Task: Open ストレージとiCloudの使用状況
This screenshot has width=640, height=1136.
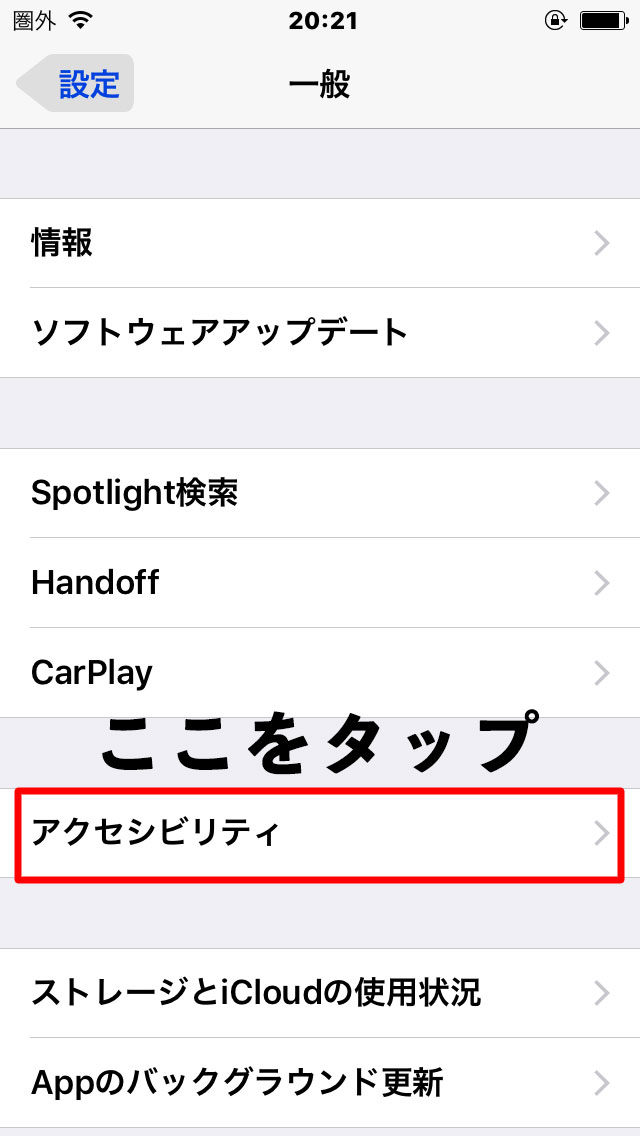Action: point(320,993)
